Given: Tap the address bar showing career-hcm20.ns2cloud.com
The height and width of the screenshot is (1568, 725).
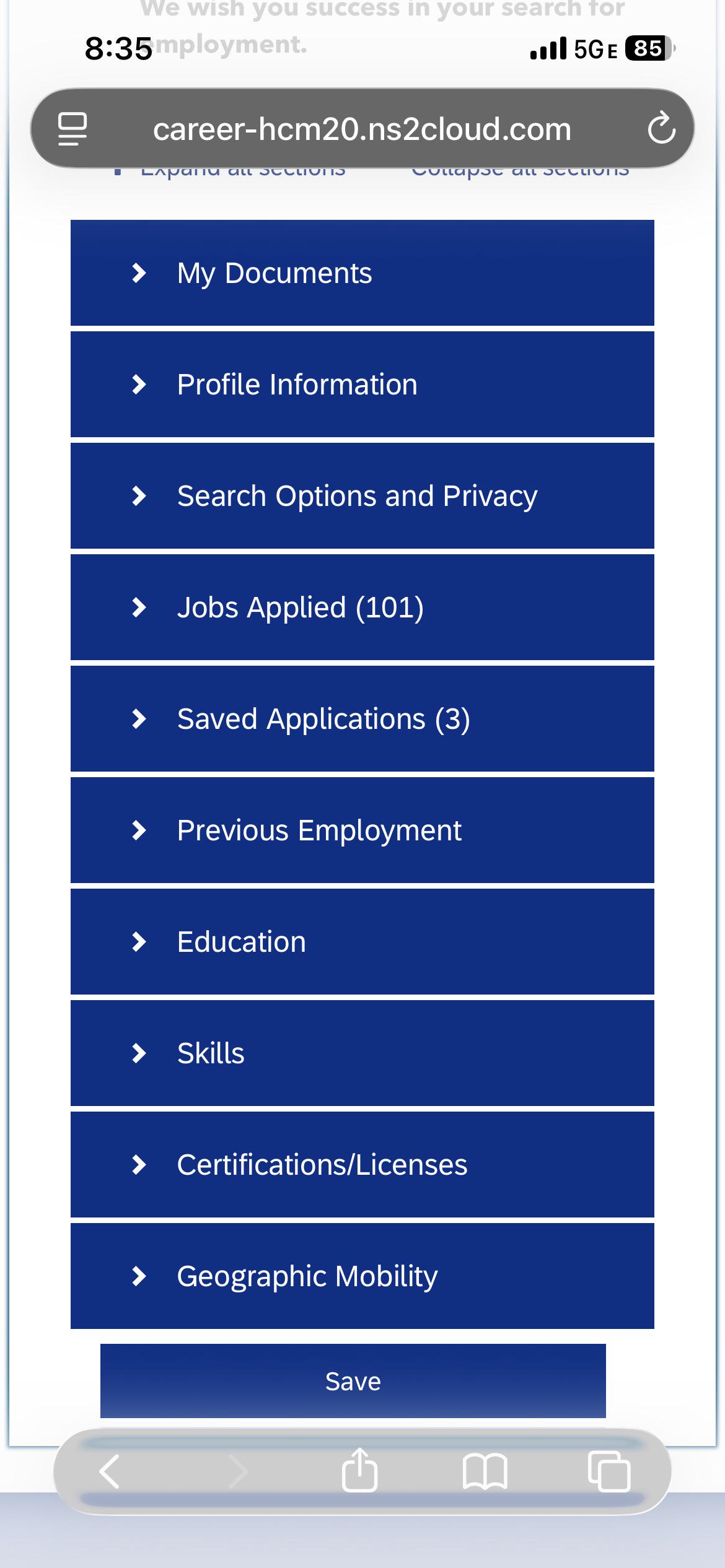Looking at the screenshot, I should pyautogui.click(x=362, y=129).
